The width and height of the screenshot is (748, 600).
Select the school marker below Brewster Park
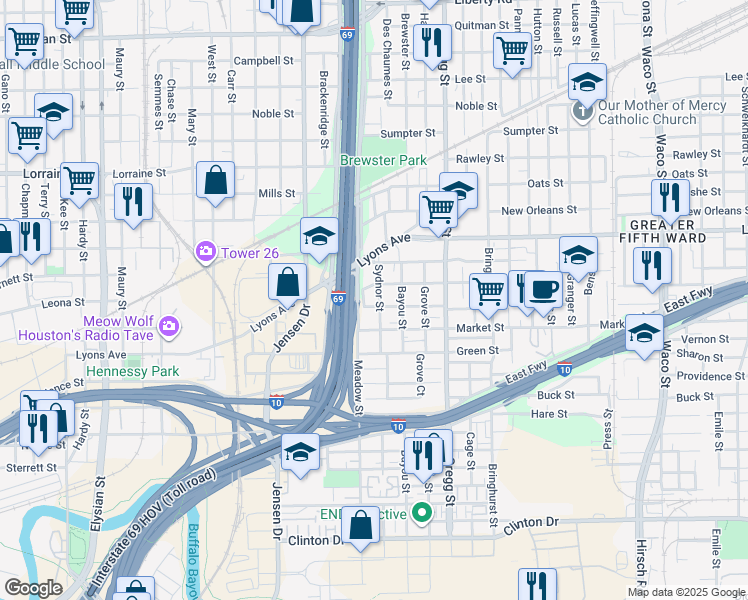[x=319, y=236]
